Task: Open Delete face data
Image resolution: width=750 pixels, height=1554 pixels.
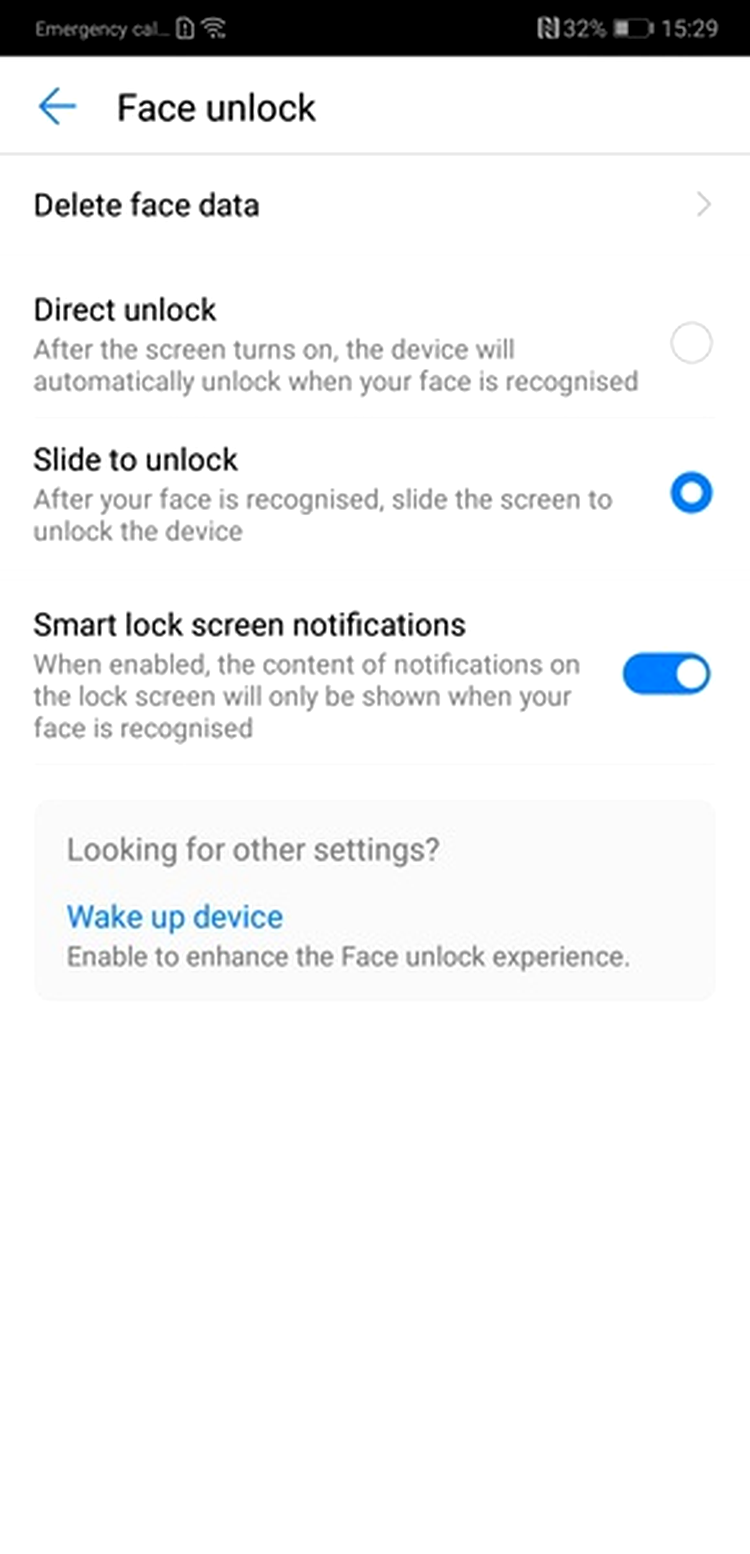Action: click(x=375, y=205)
